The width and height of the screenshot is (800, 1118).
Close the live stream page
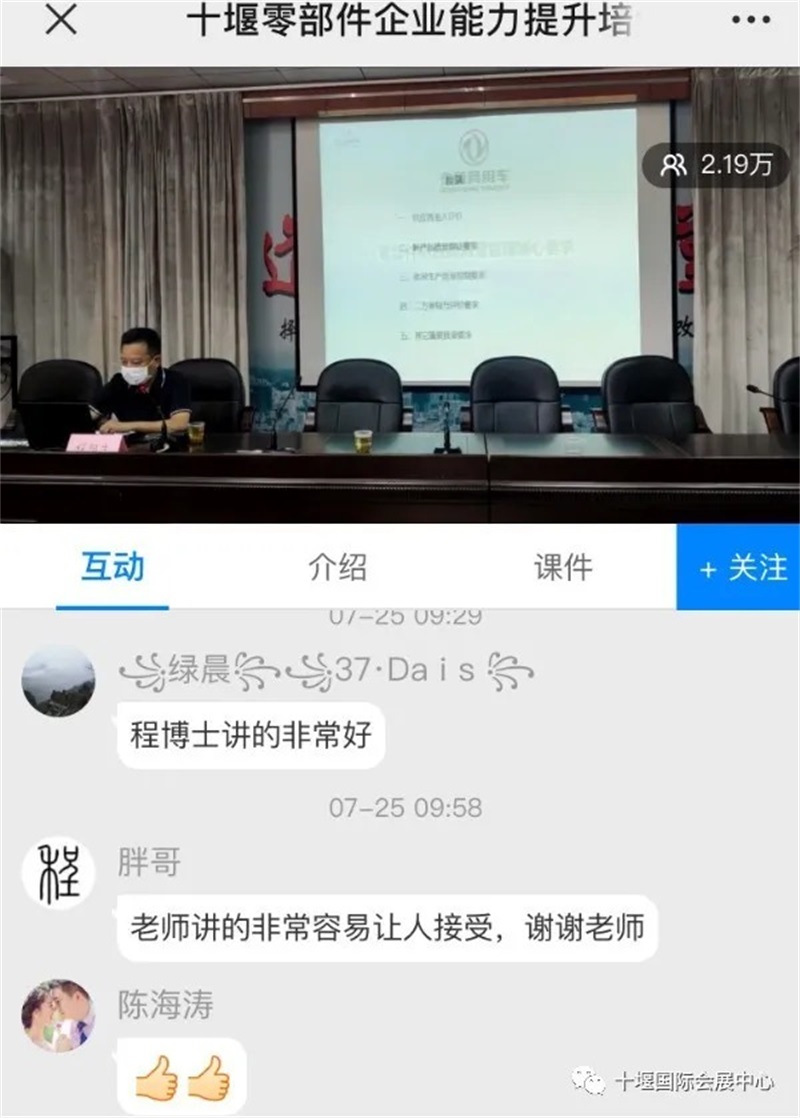pyautogui.click(x=61, y=23)
